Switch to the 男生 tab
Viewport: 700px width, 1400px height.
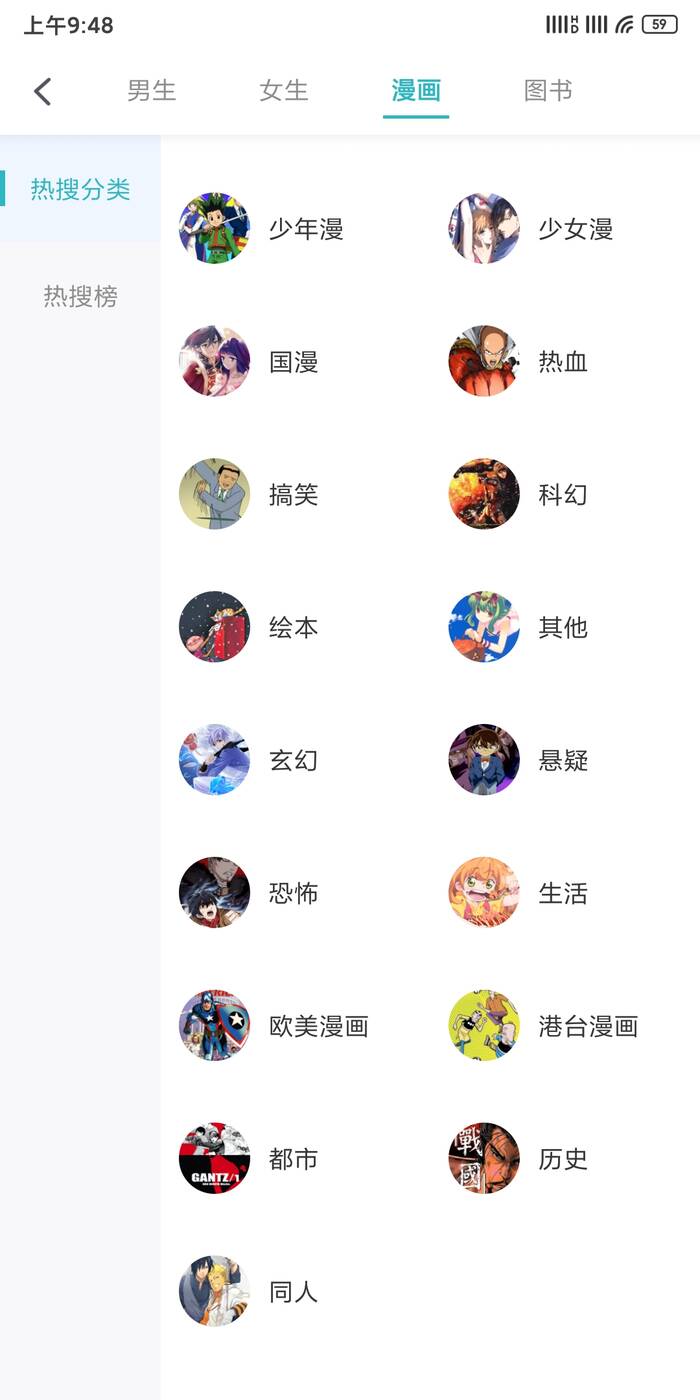coord(152,91)
